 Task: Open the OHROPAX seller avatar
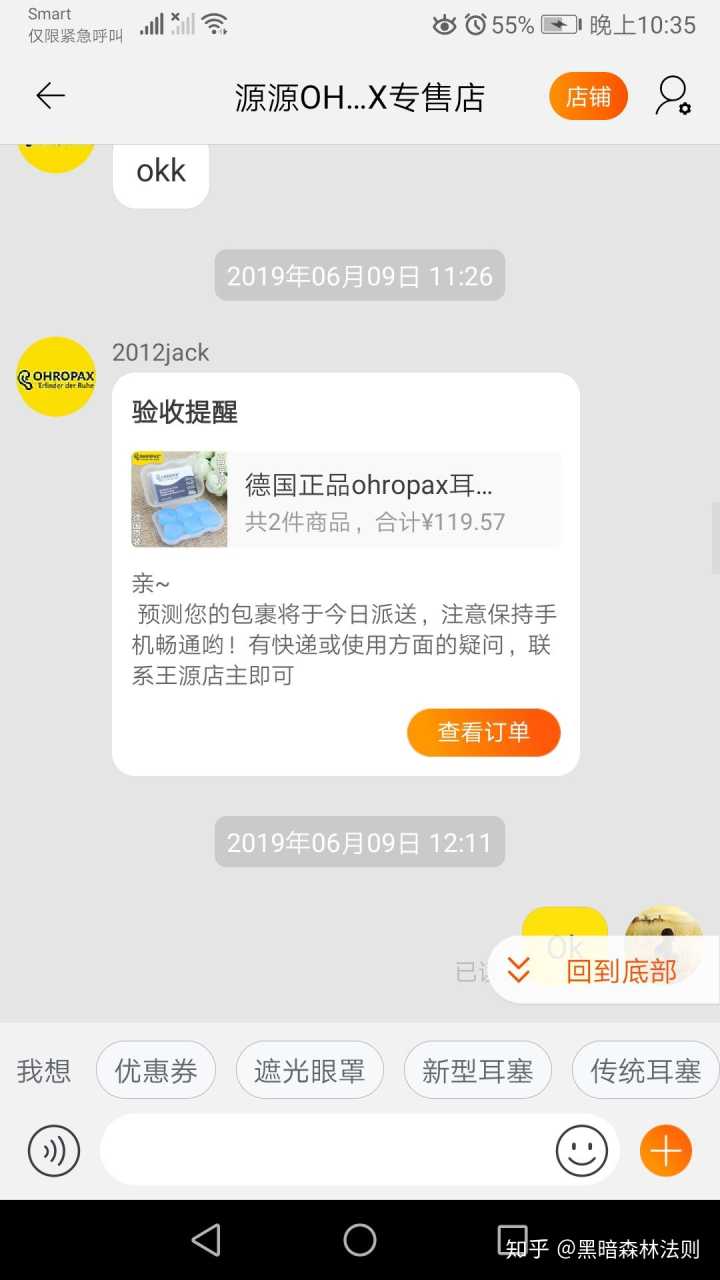56,377
